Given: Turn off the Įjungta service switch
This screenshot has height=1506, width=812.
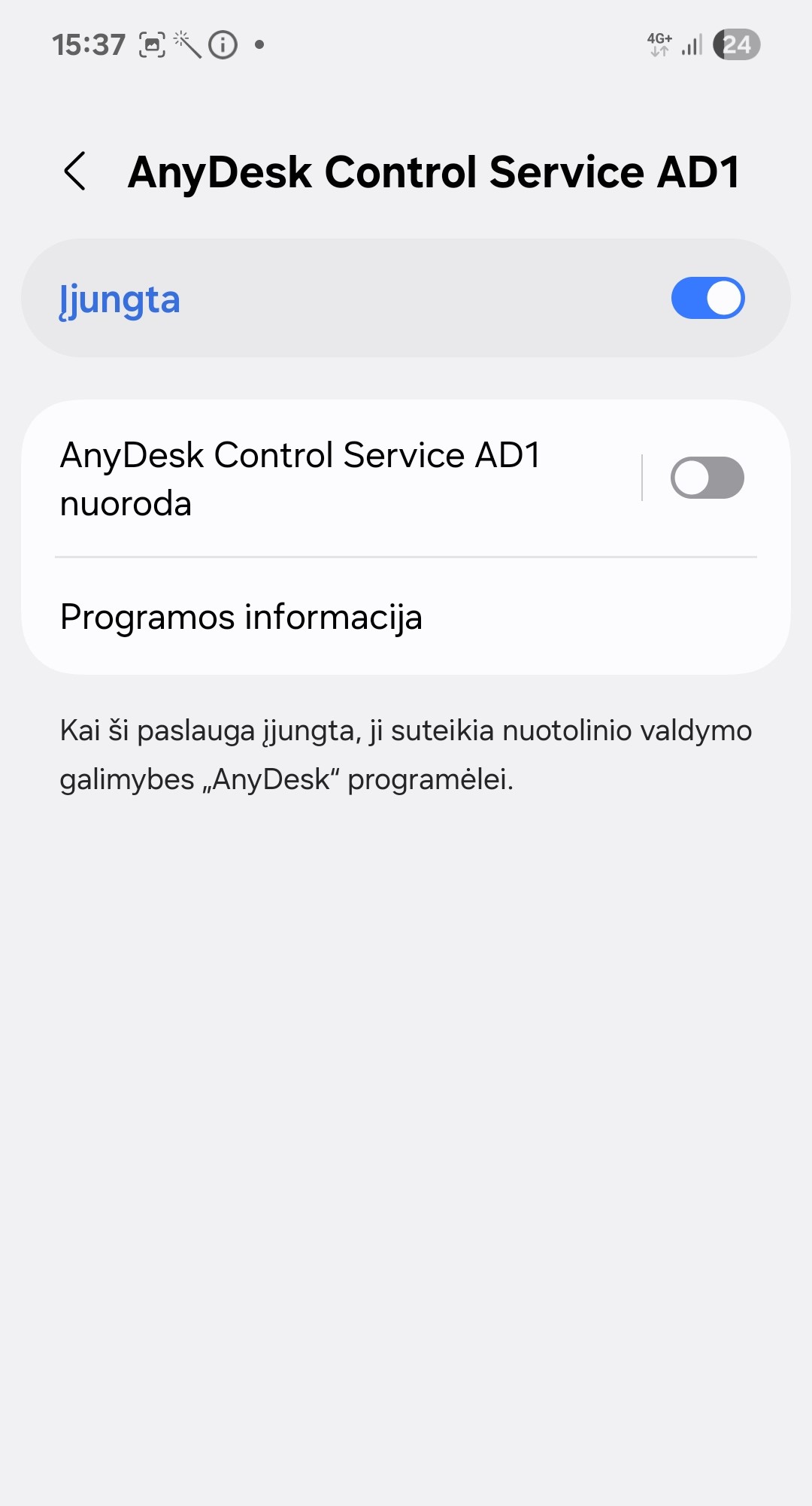Looking at the screenshot, I should 707,298.
